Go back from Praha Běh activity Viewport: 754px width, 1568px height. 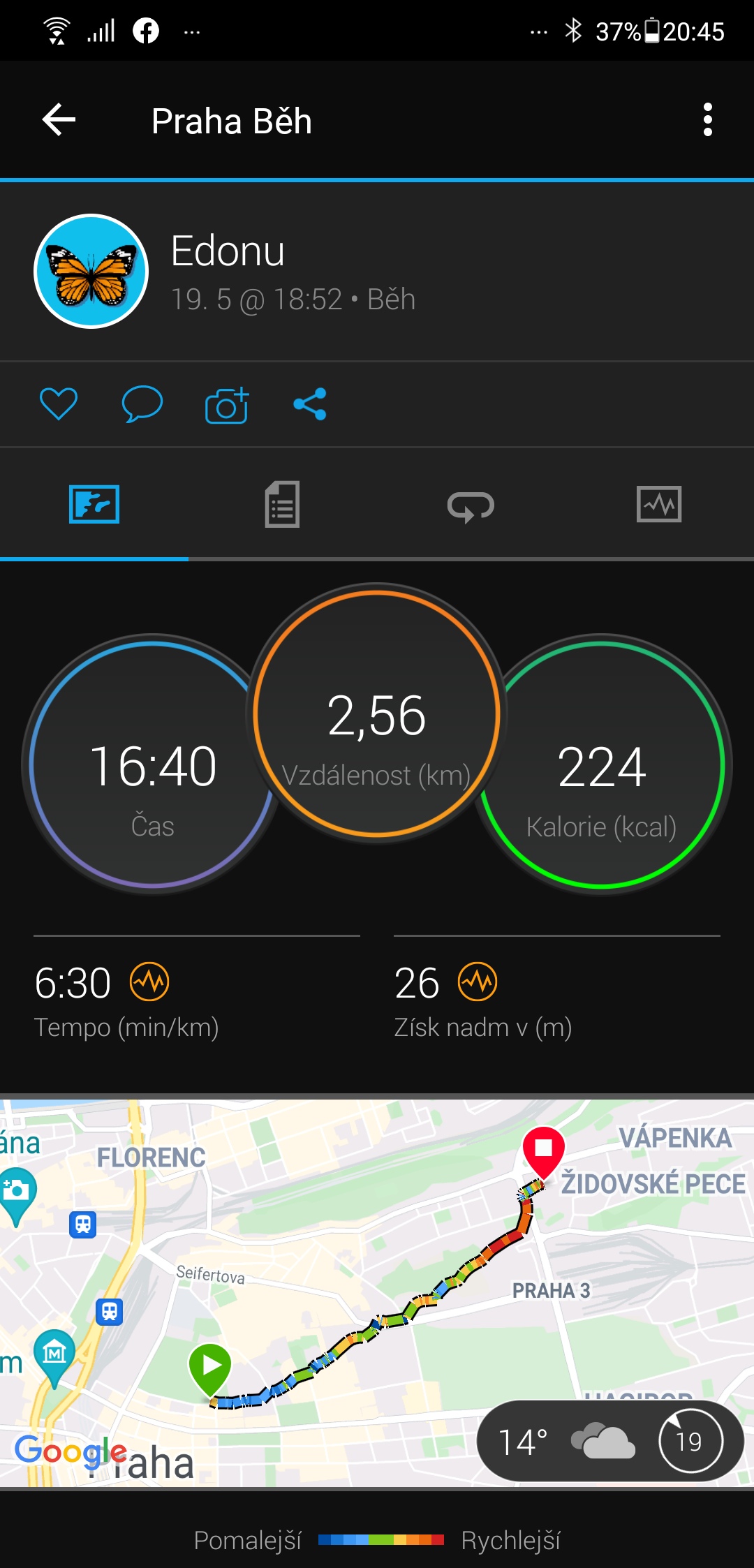pos(59,120)
